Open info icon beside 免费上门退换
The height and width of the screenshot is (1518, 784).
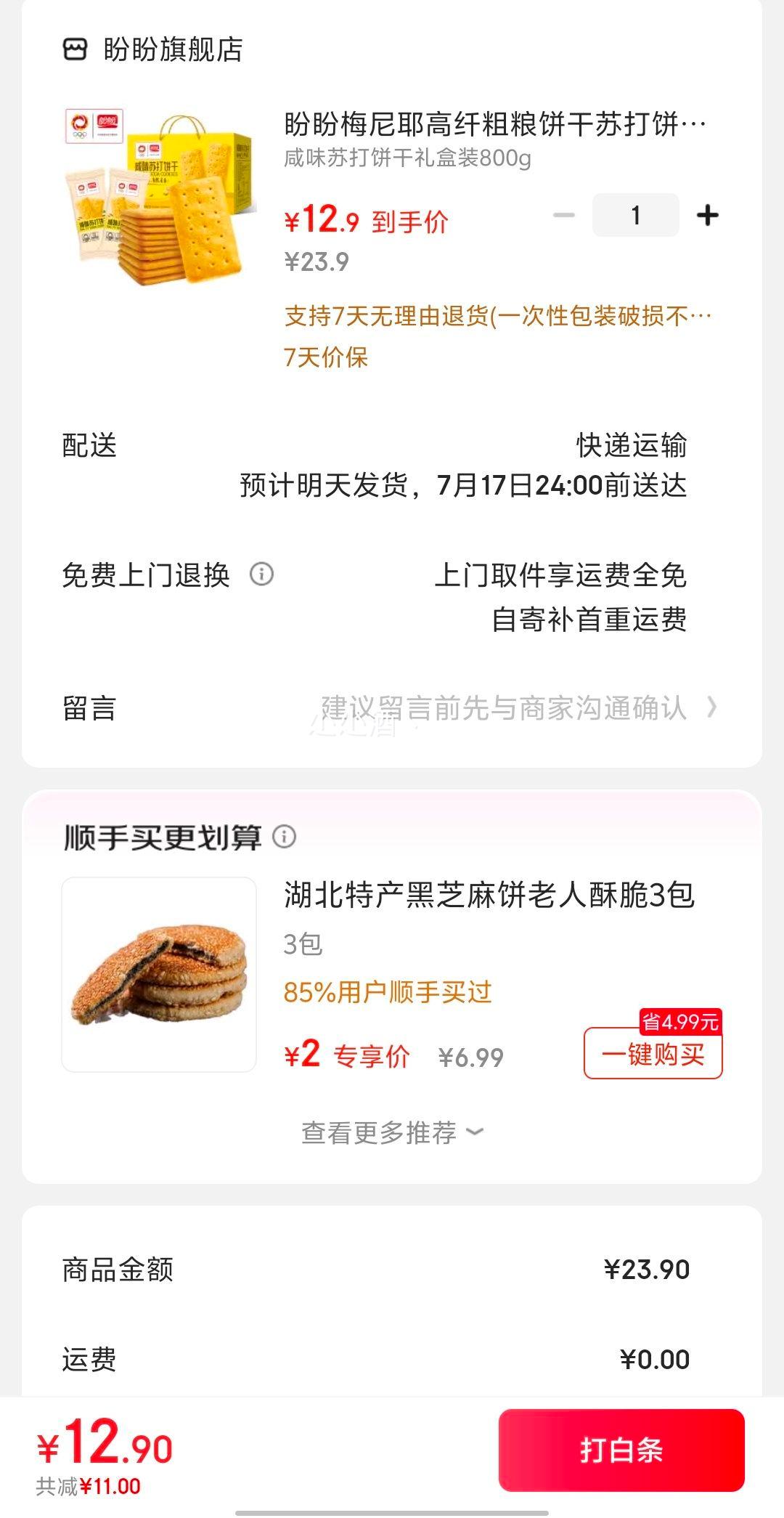point(262,575)
